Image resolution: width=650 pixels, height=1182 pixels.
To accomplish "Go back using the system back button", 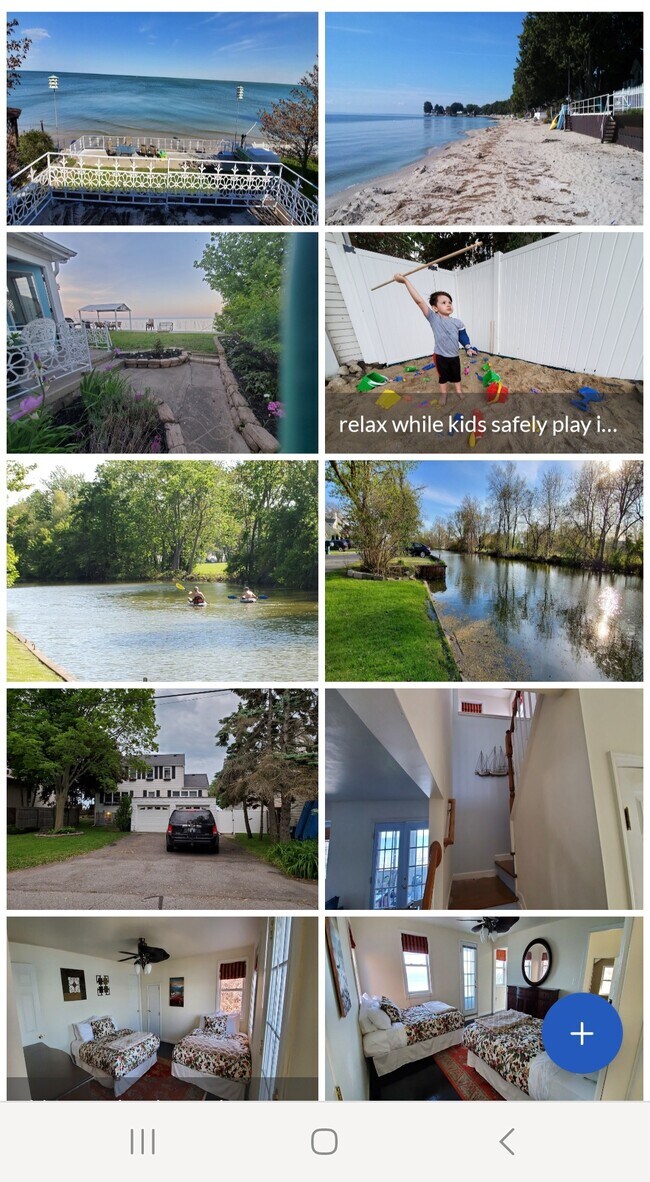I will coord(507,1141).
